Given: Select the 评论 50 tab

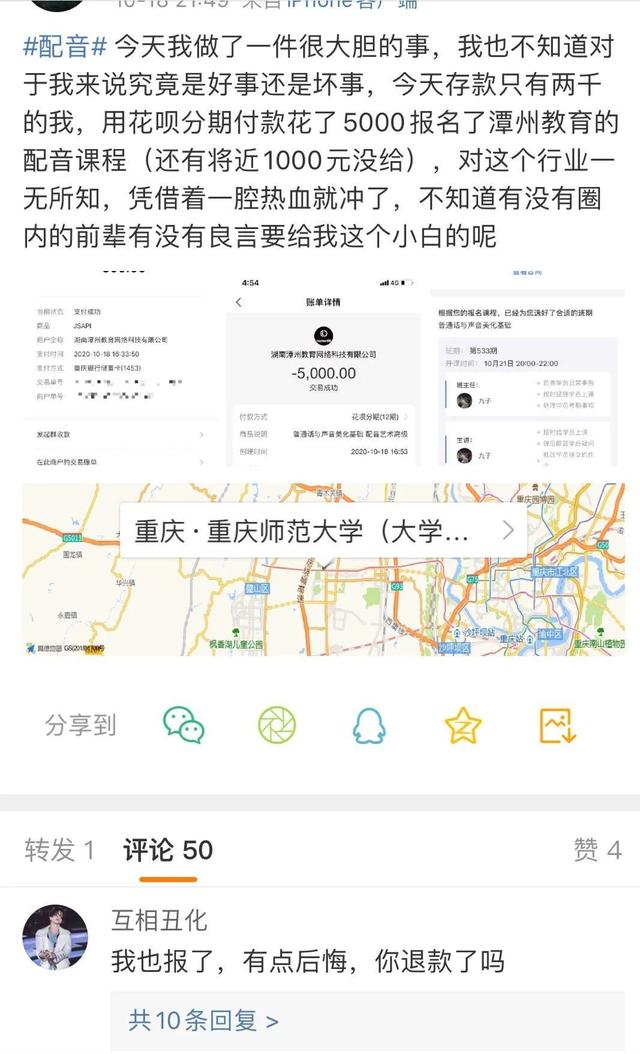Looking at the screenshot, I should (168, 850).
